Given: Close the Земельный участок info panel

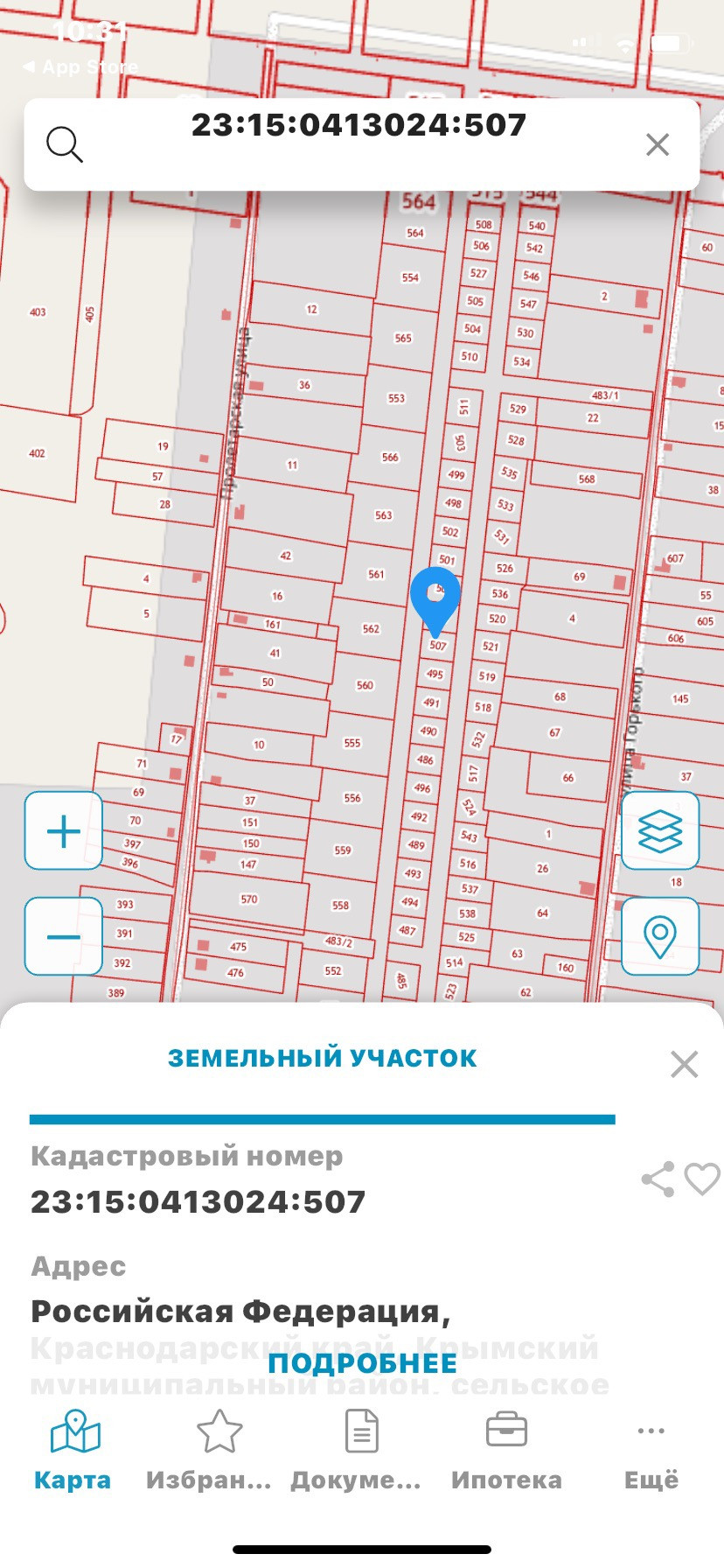Looking at the screenshot, I should point(684,1064).
